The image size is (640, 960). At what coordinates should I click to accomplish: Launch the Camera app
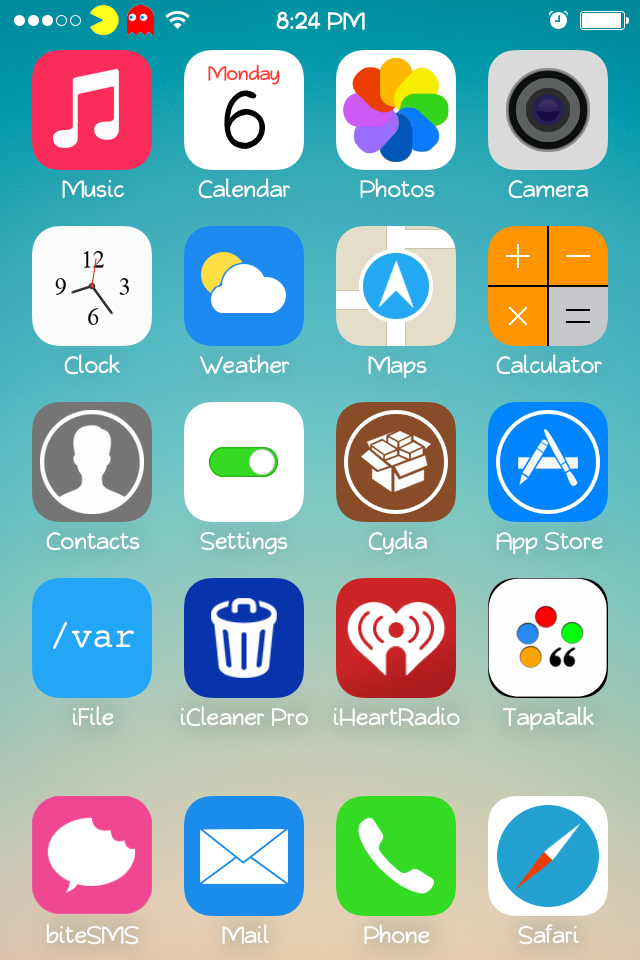[x=548, y=110]
